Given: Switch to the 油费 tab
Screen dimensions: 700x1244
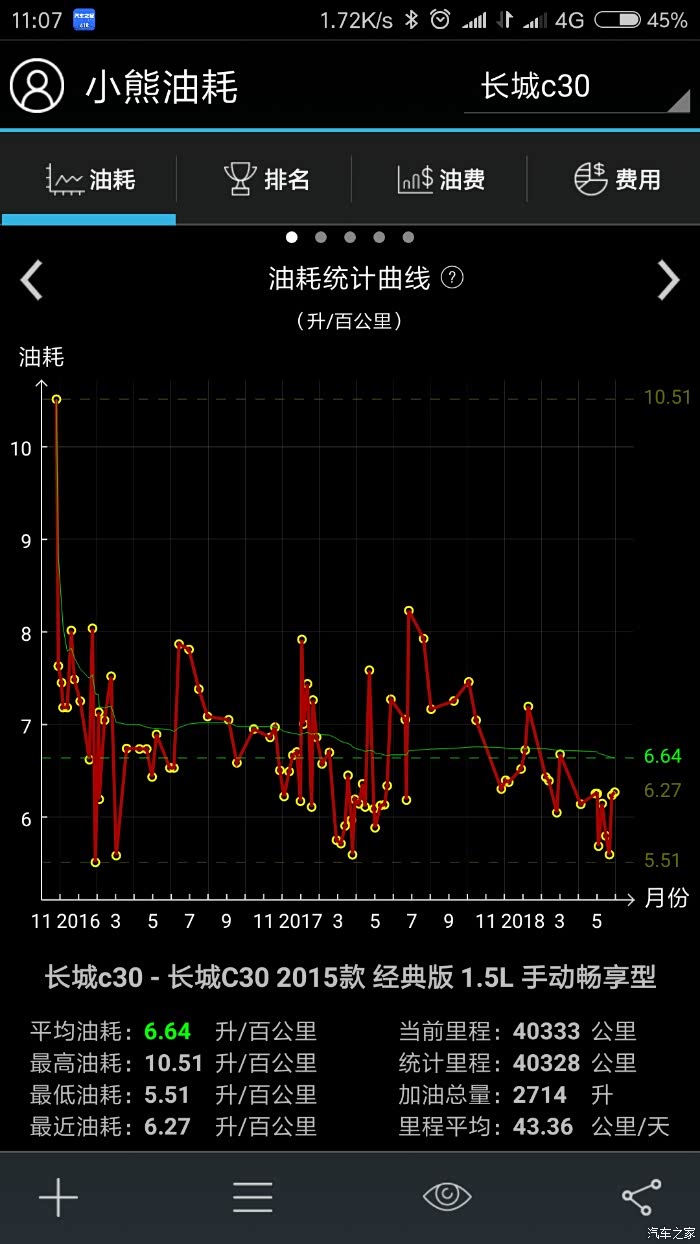Looking at the screenshot, I should (x=441, y=180).
